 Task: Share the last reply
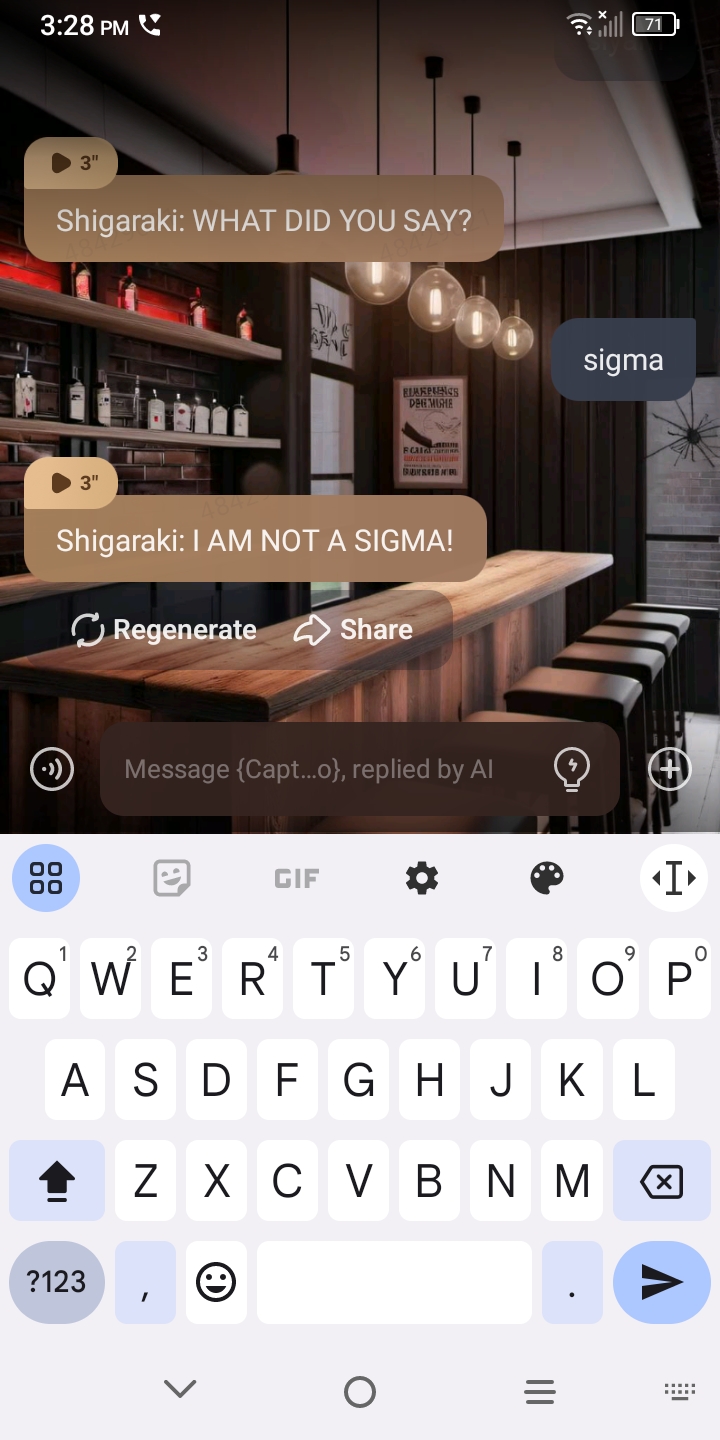(353, 630)
